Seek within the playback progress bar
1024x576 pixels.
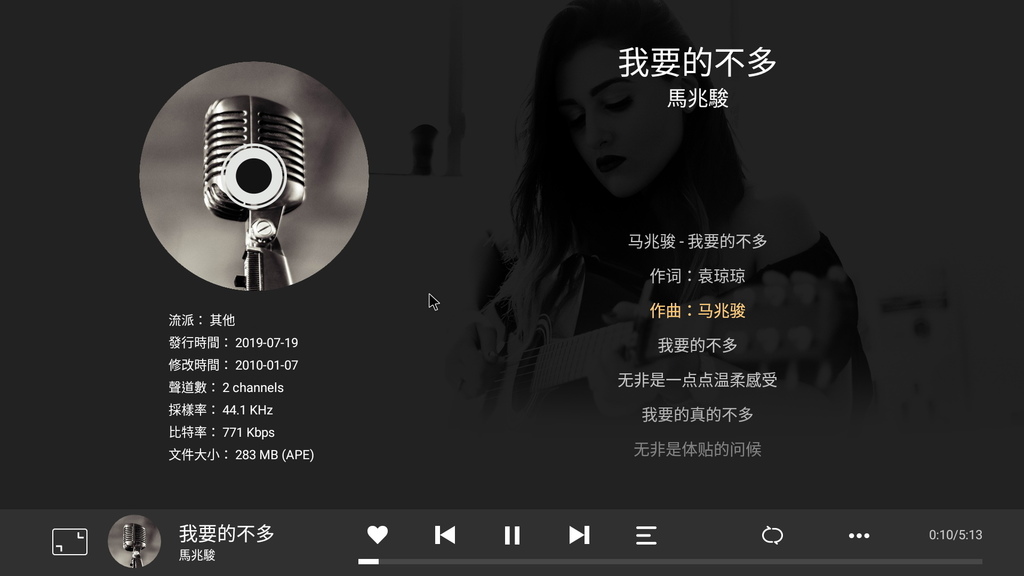[670, 561]
